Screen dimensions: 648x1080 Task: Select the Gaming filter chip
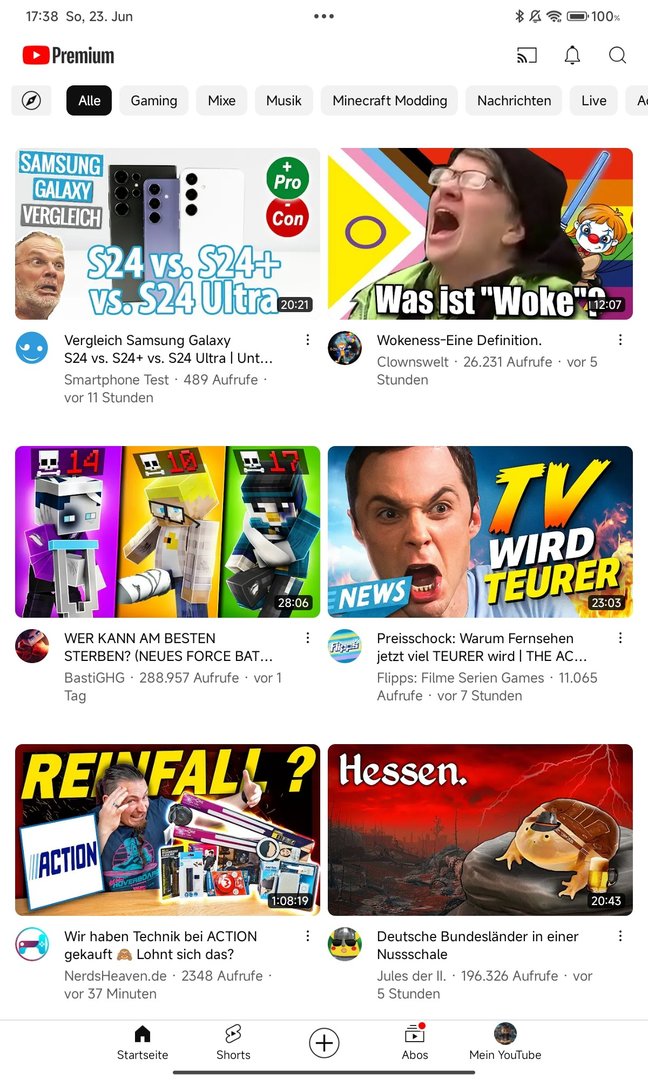pyautogui.click(x=154, y=101)
